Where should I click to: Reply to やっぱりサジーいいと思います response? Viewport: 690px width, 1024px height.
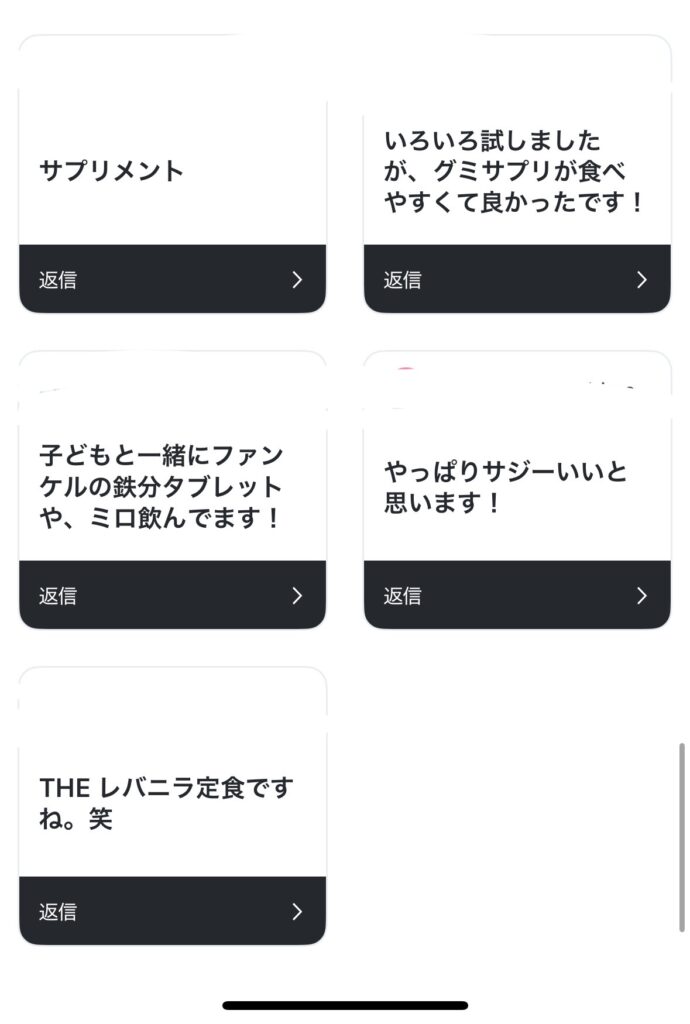pos(516,595)
